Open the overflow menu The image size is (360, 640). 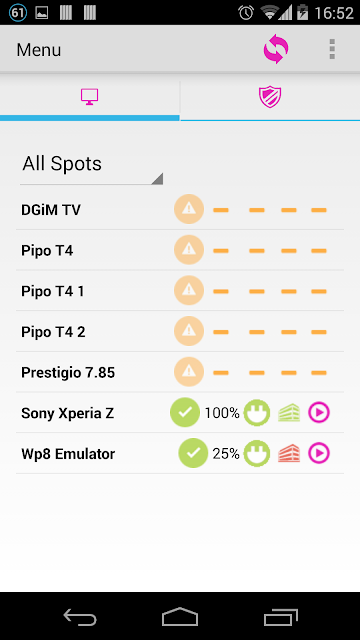pyautogui.click(x=332, y=49)
